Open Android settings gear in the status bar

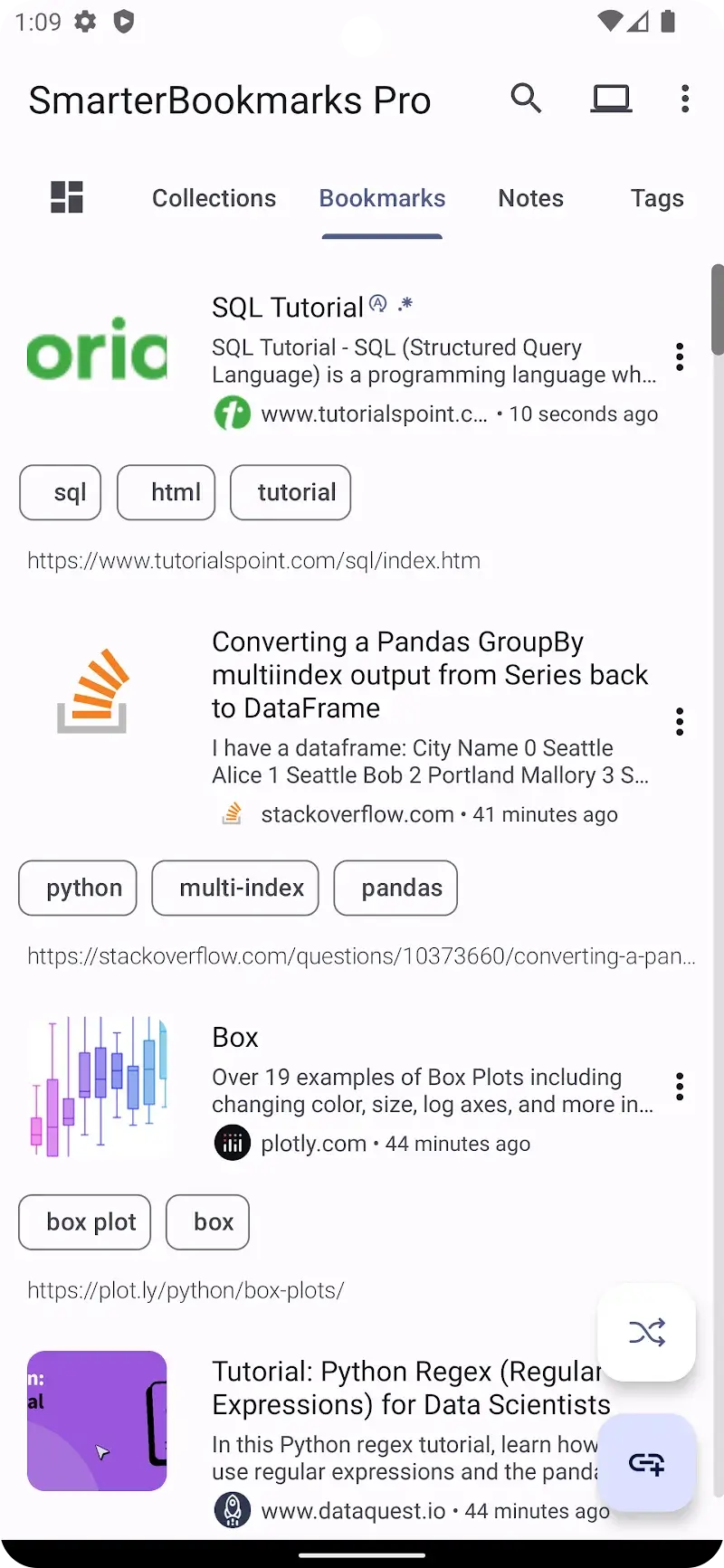tap(84, 23)
